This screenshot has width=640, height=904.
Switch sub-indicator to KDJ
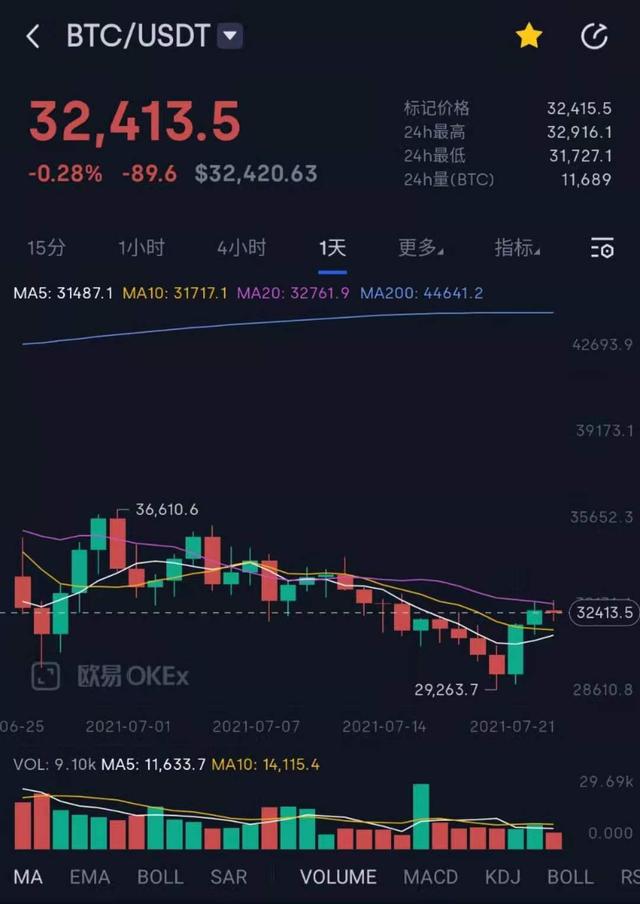[503, 877]
